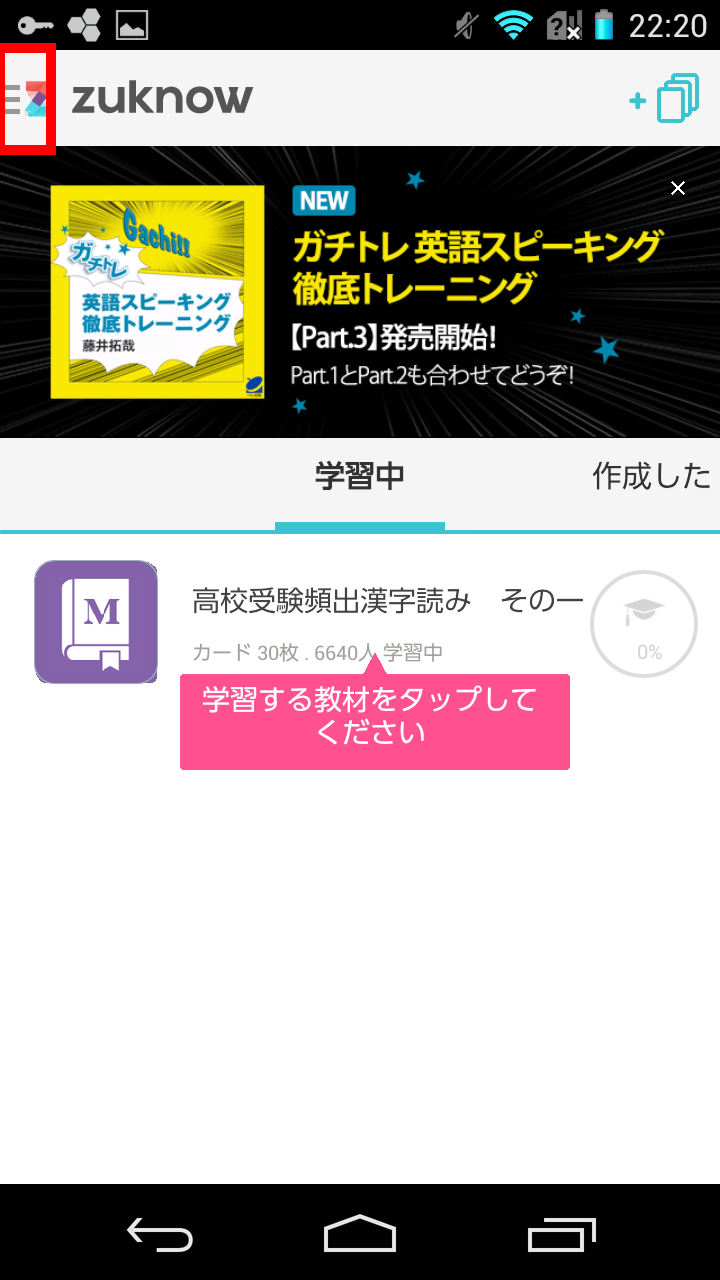This screenshot has width=720, height=1280.
Task: Add a new card set
Action: tap(664, 99)
